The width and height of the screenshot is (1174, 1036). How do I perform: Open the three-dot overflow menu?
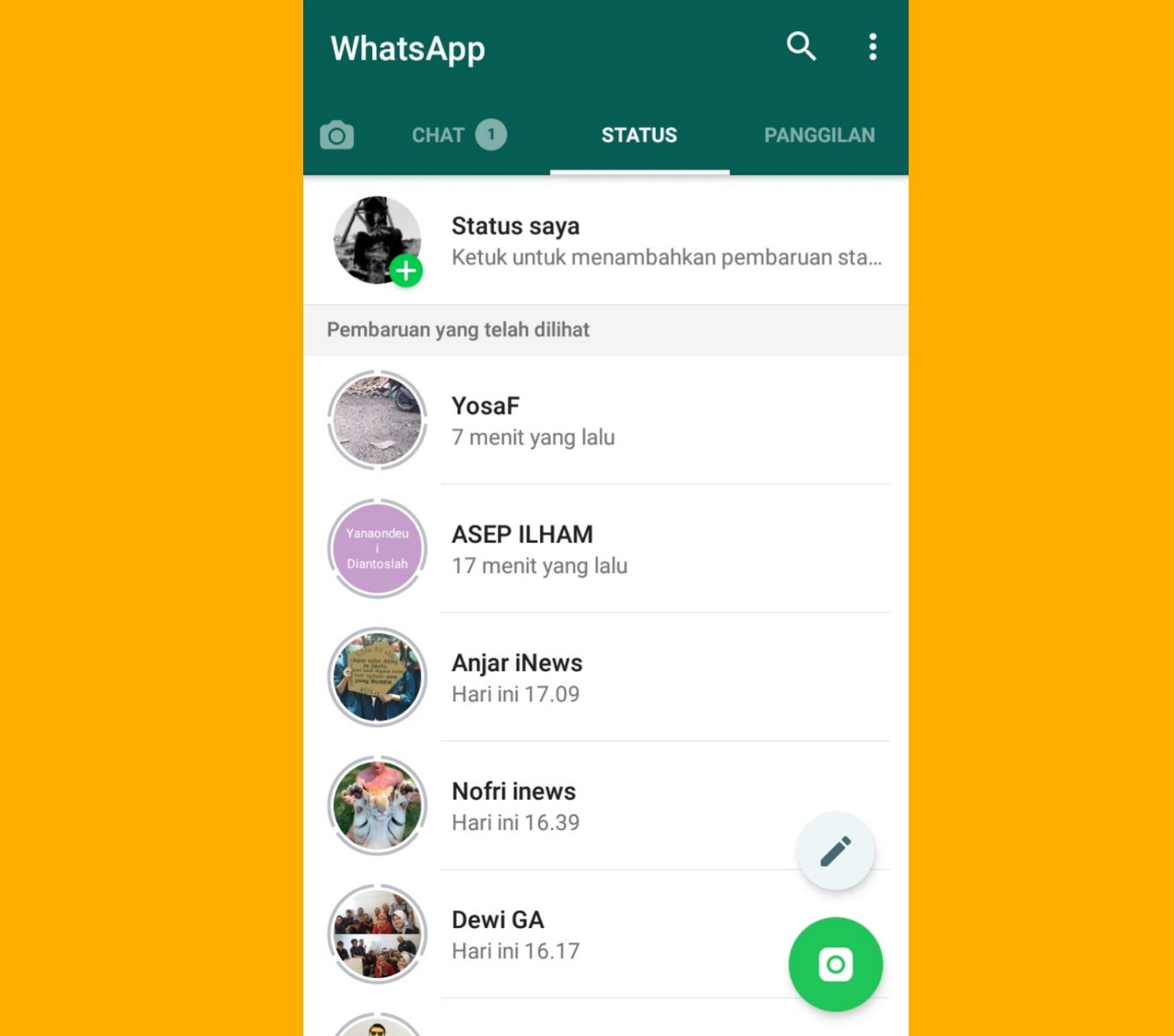pos(872,47)
